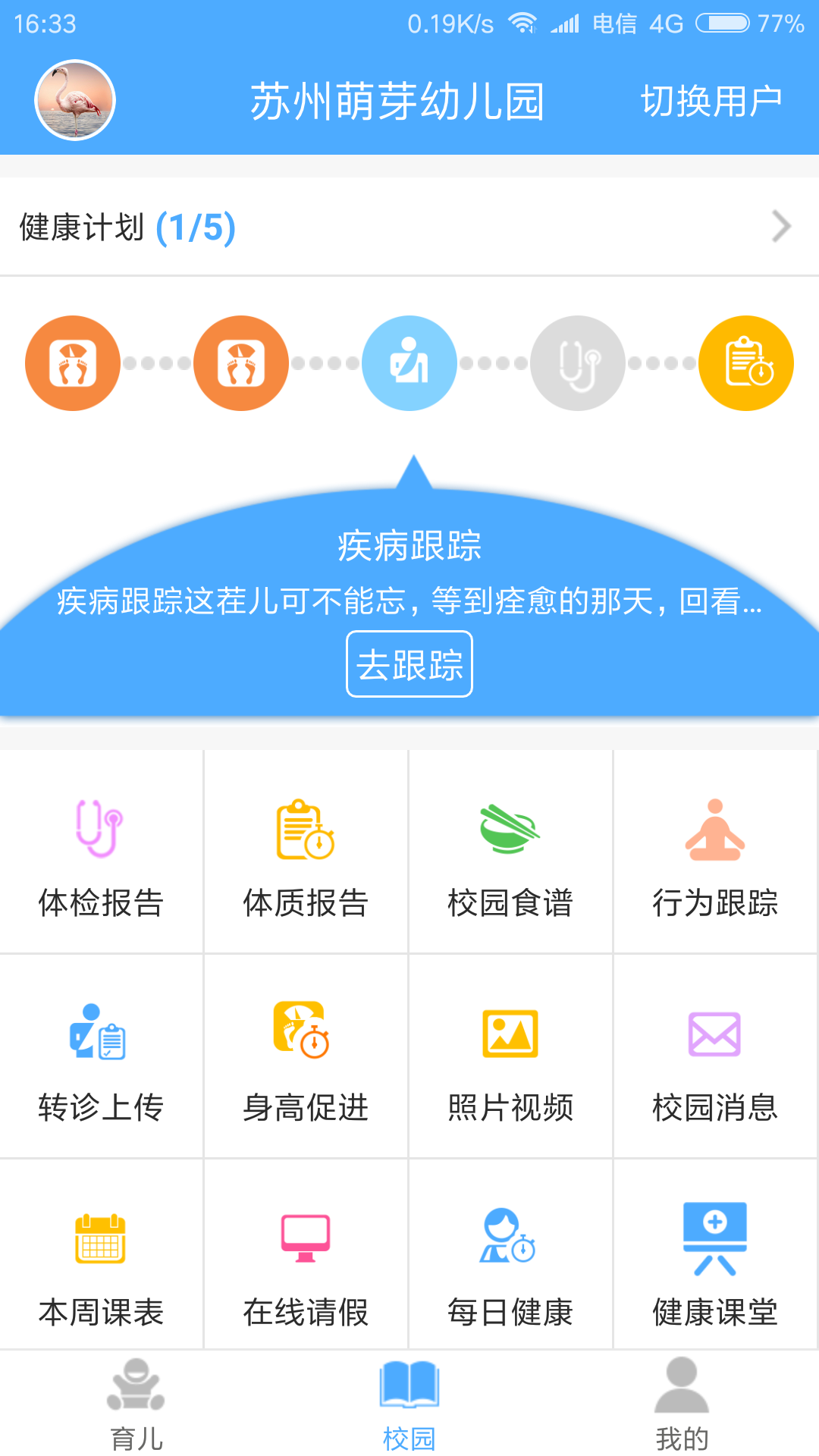Open 体检报告
Viewport: 819px width, 1456px height.
tap(101, 853)
